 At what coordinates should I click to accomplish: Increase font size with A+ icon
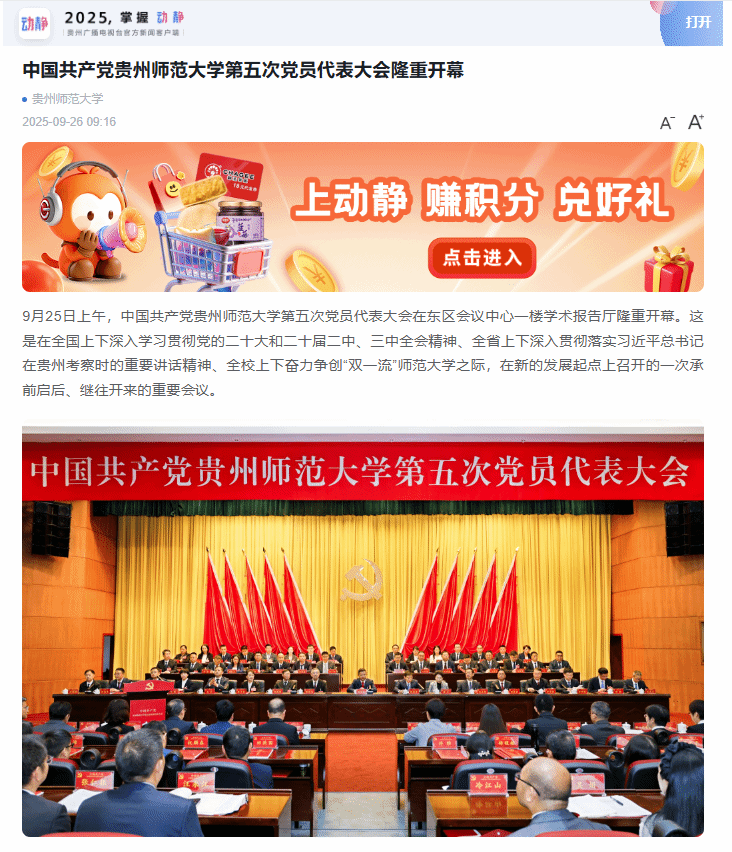(696, 122)
